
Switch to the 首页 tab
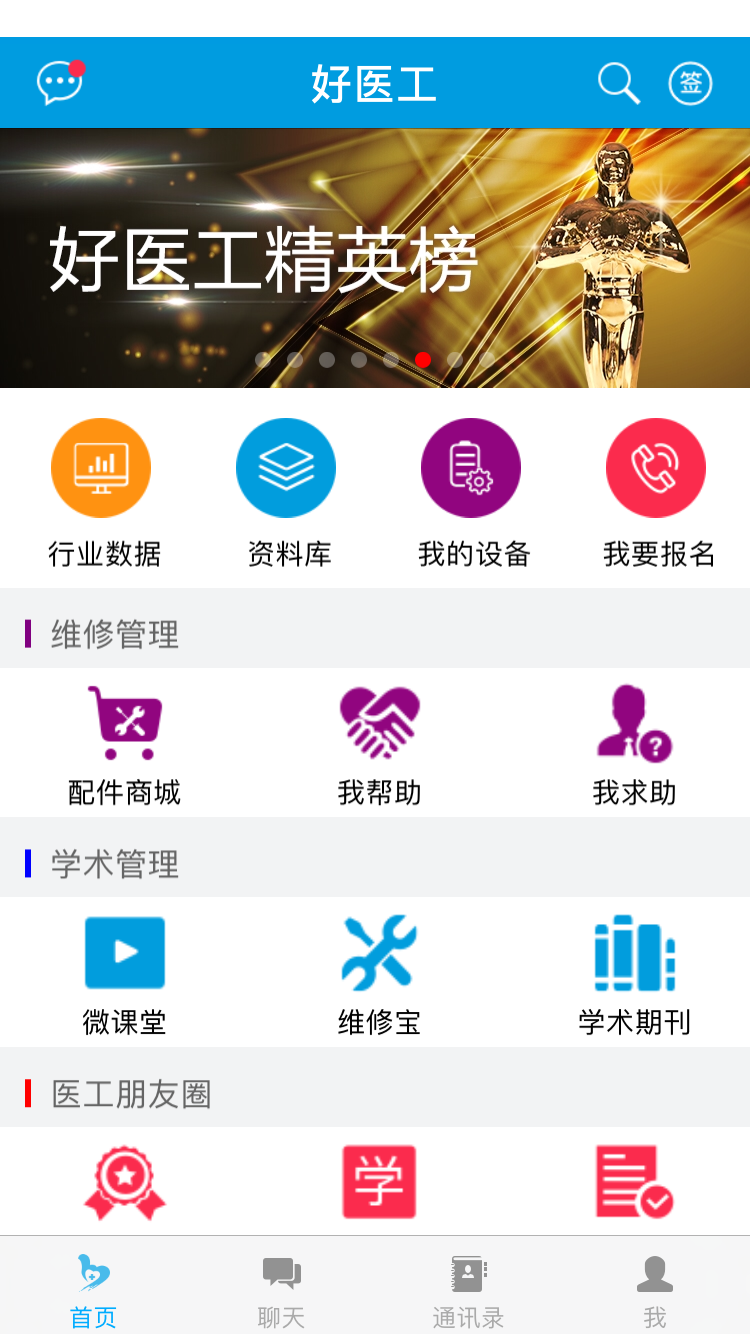[x=94, y=1290]
